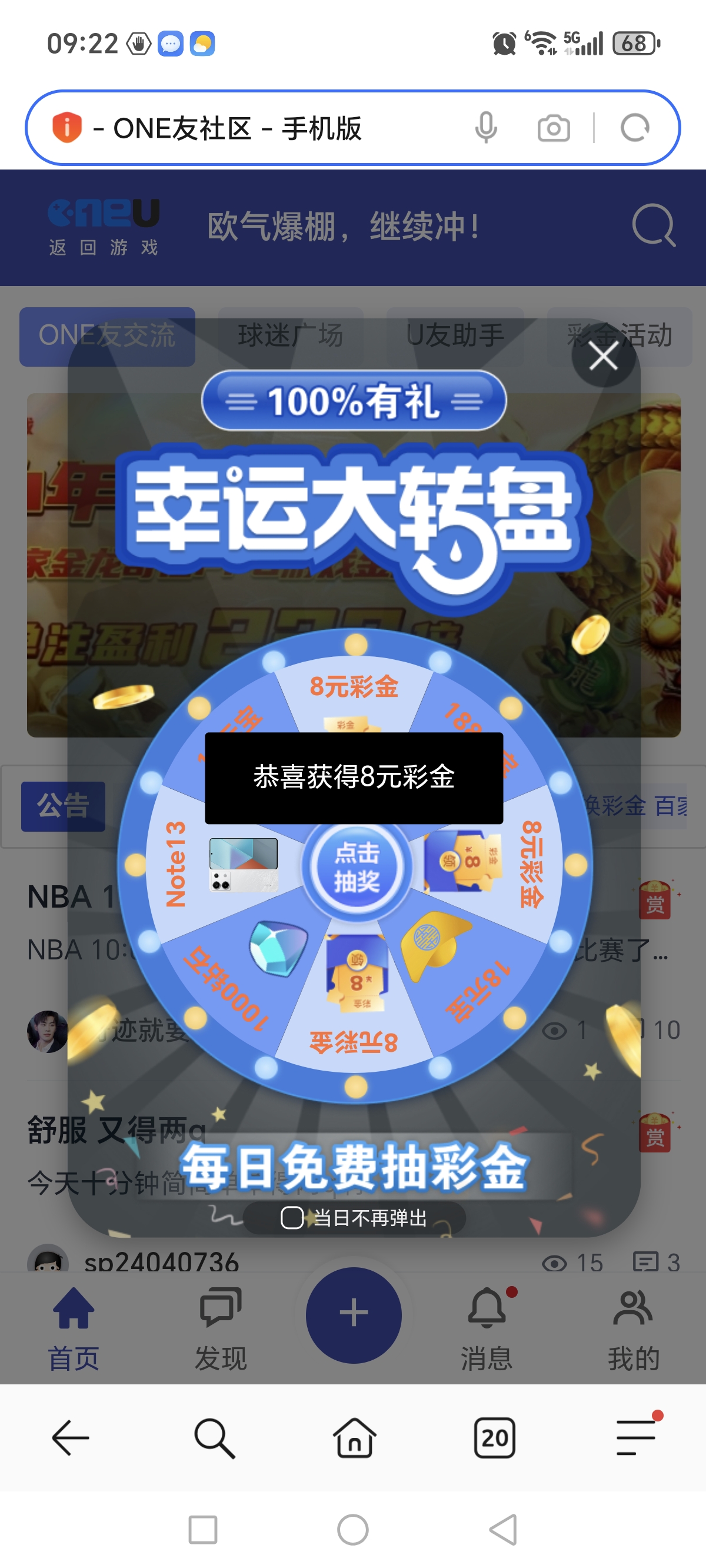Tap the battery indicator showing 68
Viewport: 706px width, 1568px height.
(633, 43)
